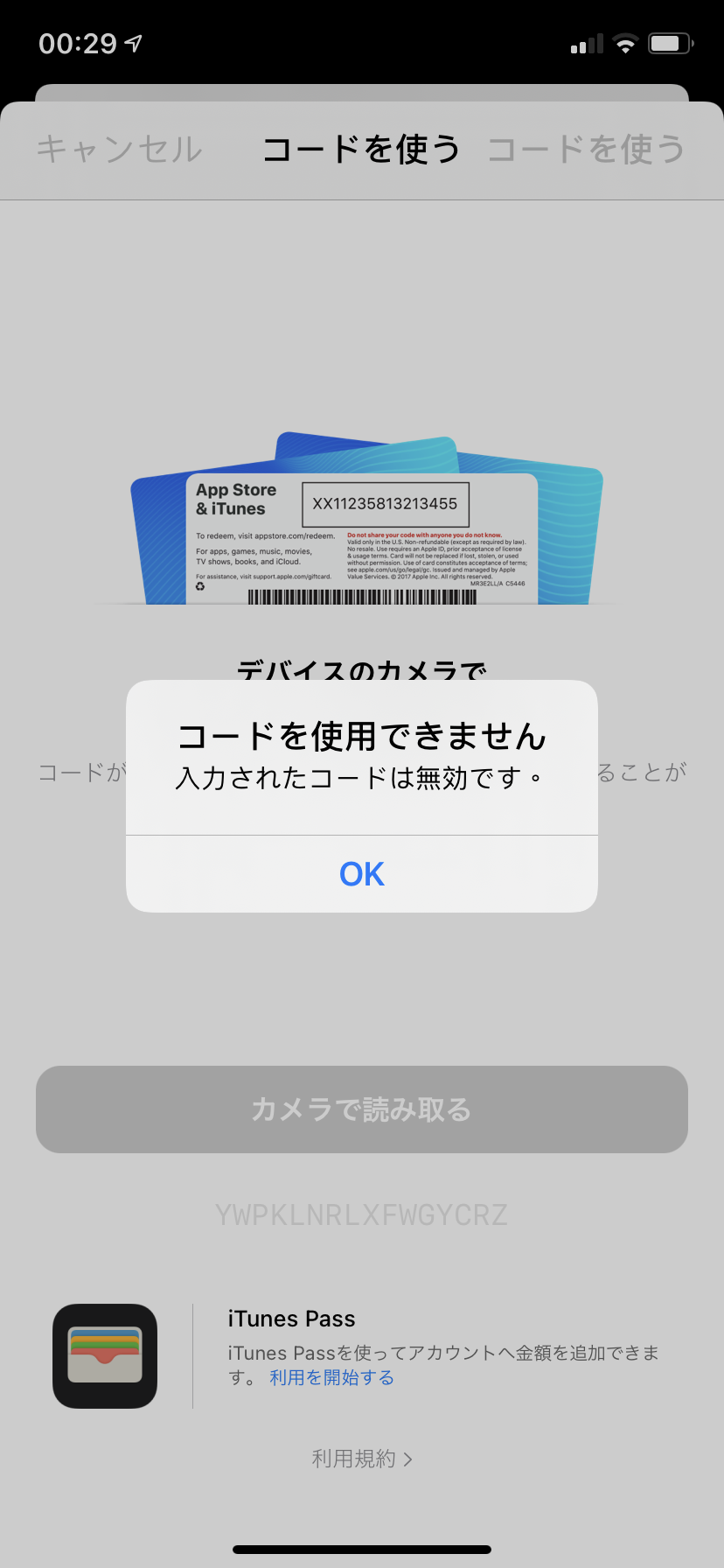Dismiss the invalid code alert with OK
This screenshot has height=1568, width=724.
coord(362,874)
